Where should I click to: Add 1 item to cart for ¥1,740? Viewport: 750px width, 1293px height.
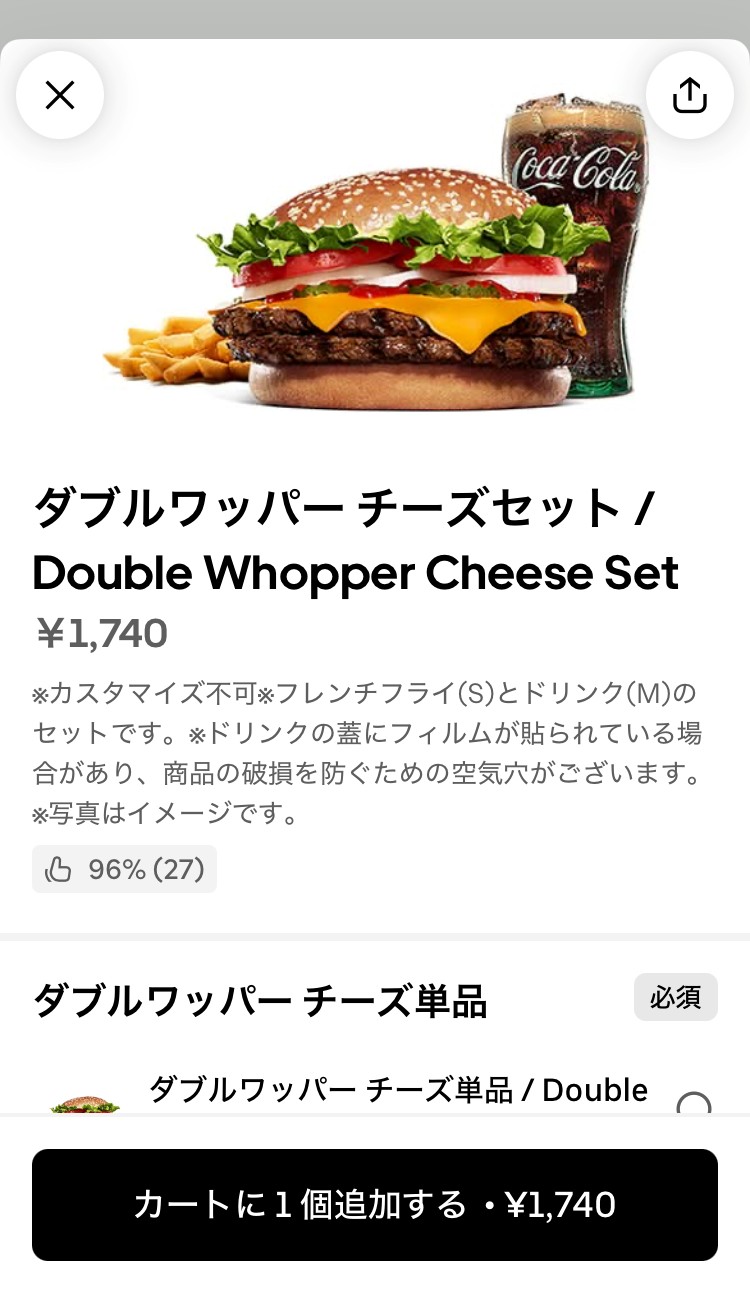[x=375, y=1204]
